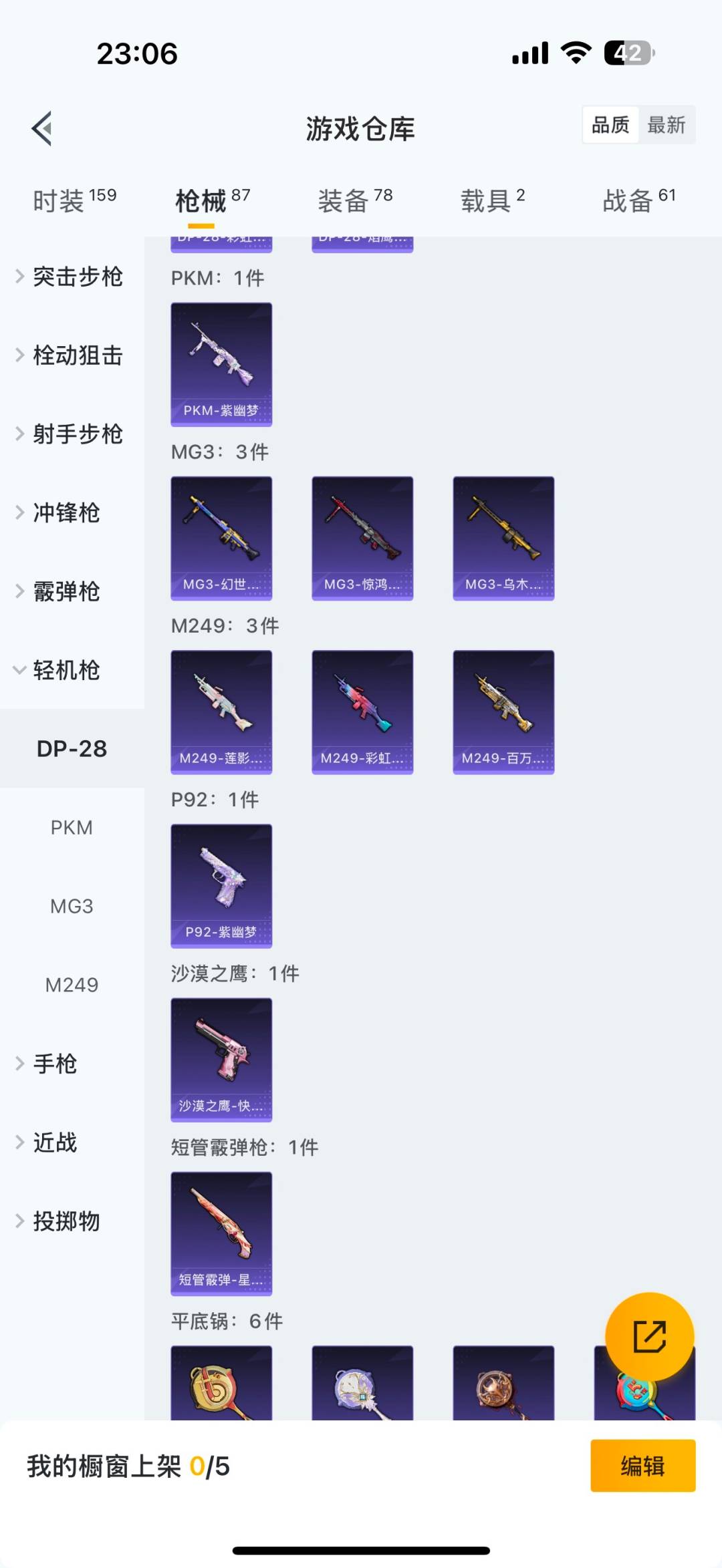Select the 短管霰弹-星 shotgun skin
The height and width of the screenshot is (1568, 722).
[x=221, y=1233]
